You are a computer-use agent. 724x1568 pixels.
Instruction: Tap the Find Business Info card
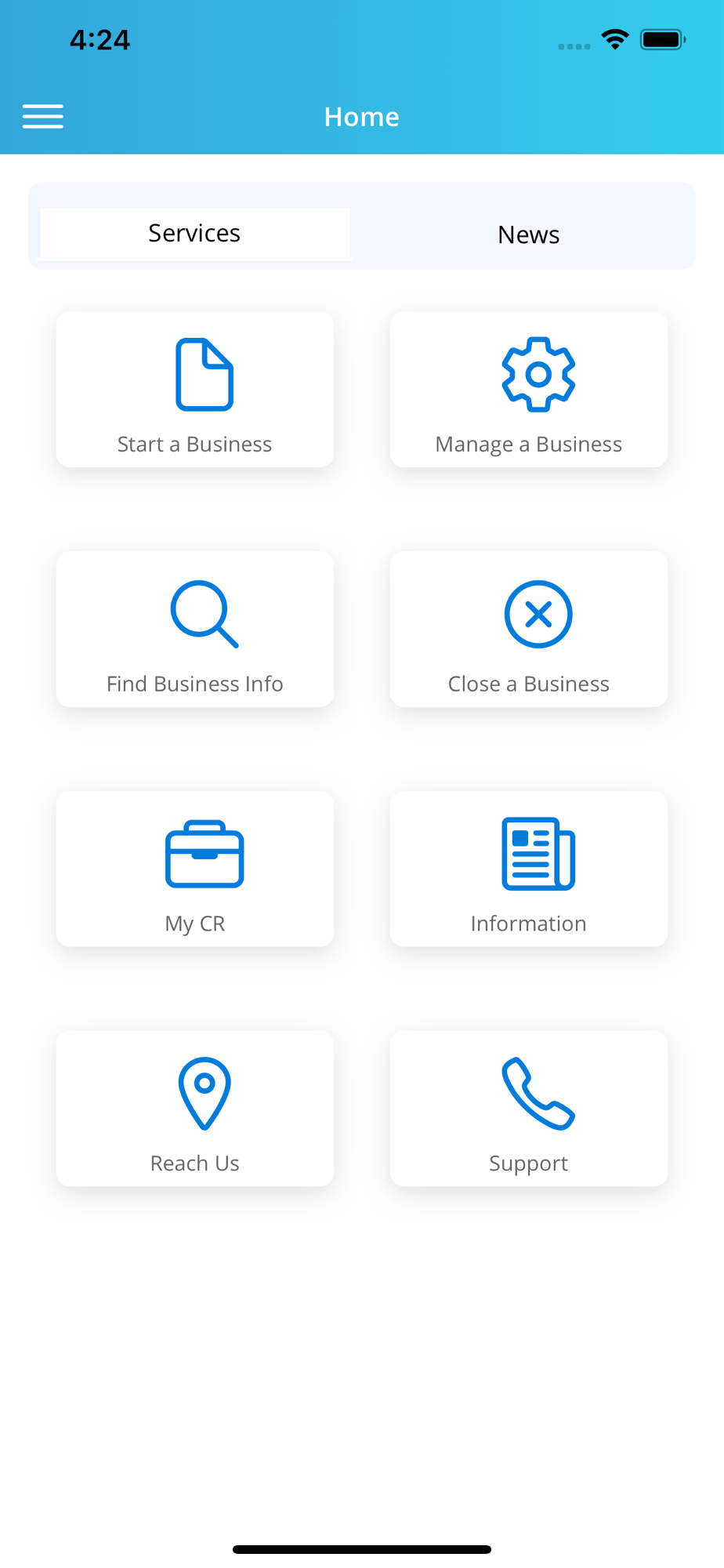[x=195, y=630]
